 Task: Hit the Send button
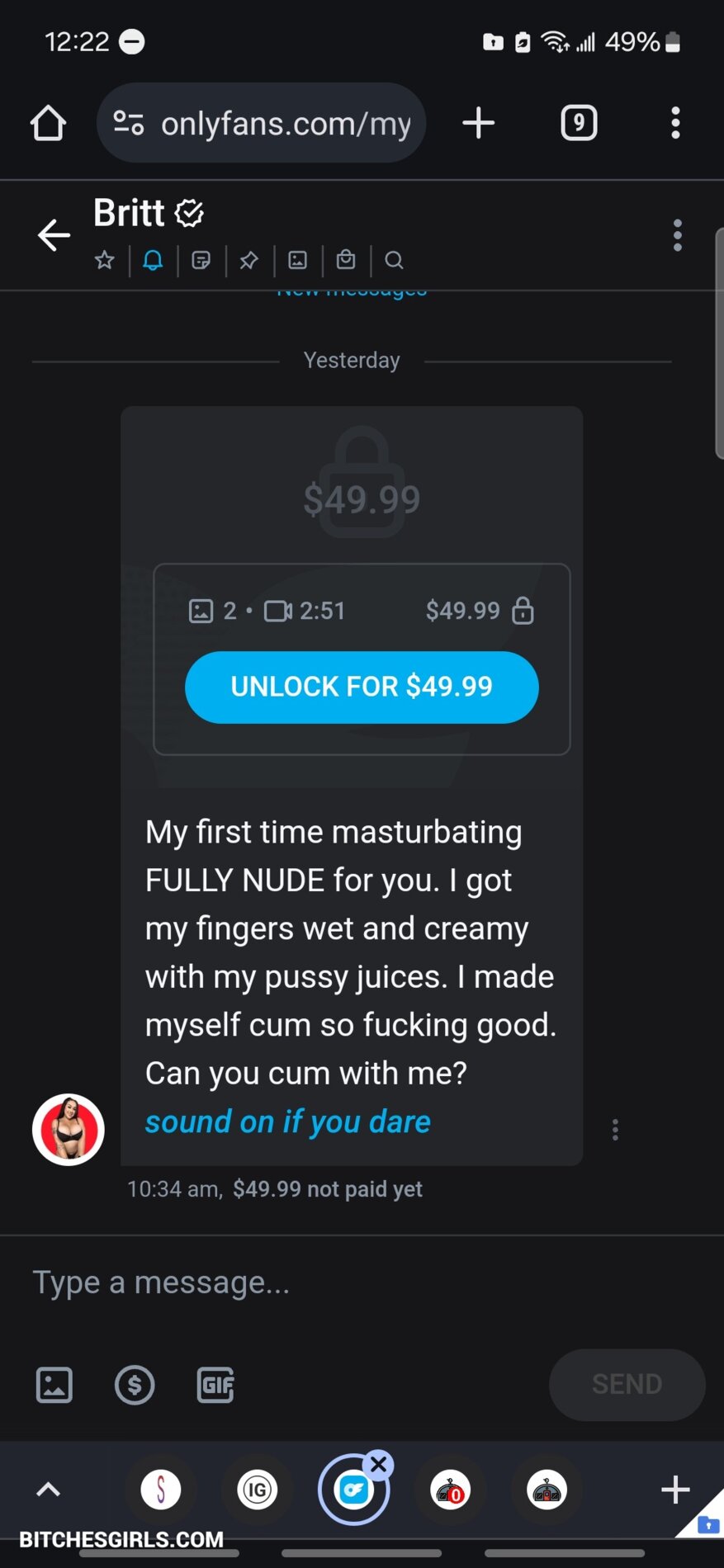627,1384
